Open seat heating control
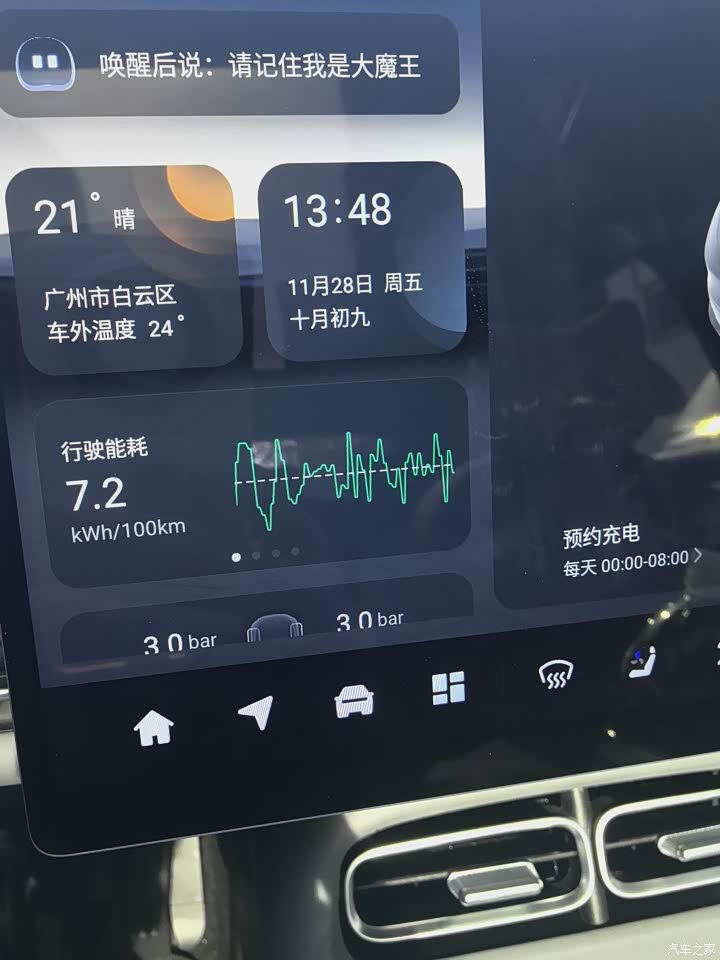Image resolution: width=720 pixels, height=960 pixels. [642, 663]
